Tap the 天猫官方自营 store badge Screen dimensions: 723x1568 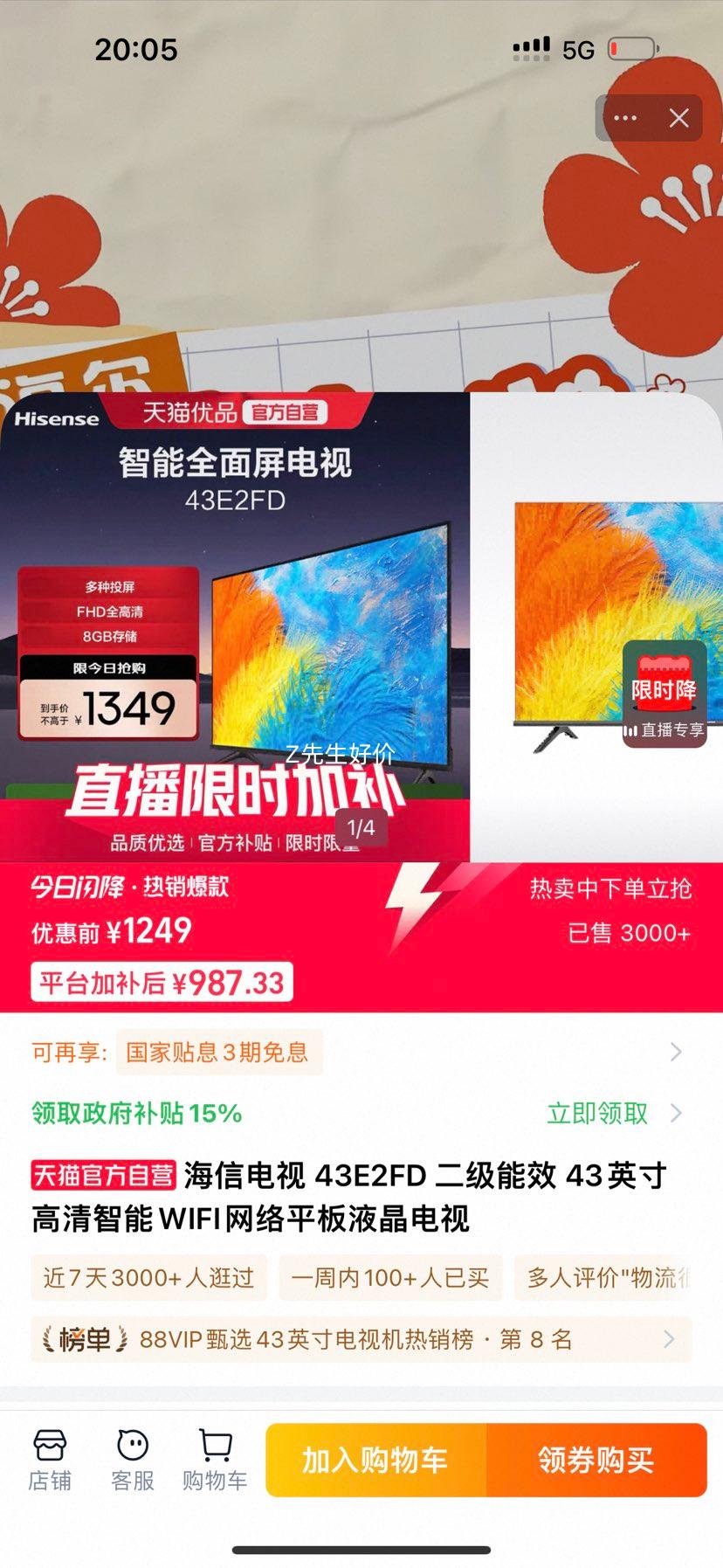pos(103,1176)
